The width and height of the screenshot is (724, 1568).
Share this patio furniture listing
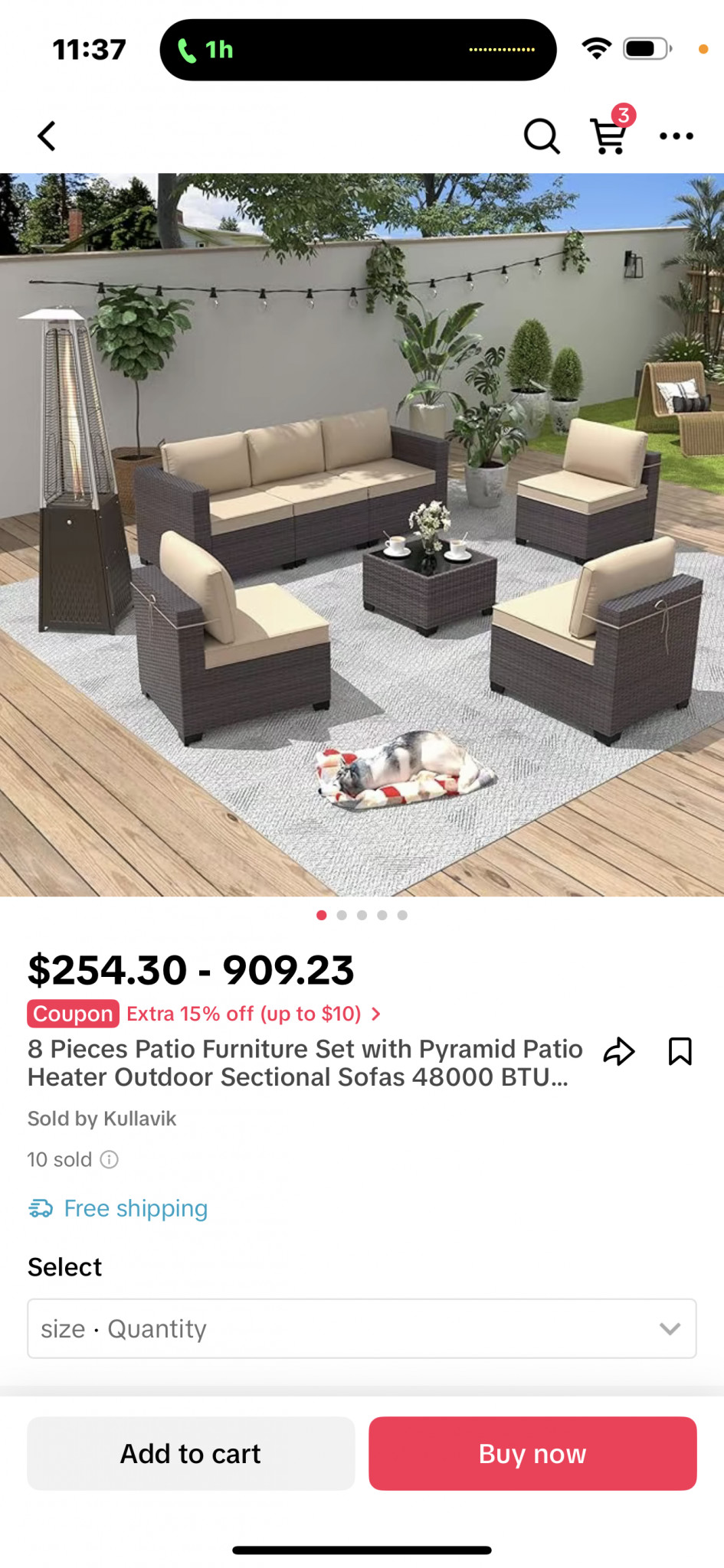[x=619, y=1052]
